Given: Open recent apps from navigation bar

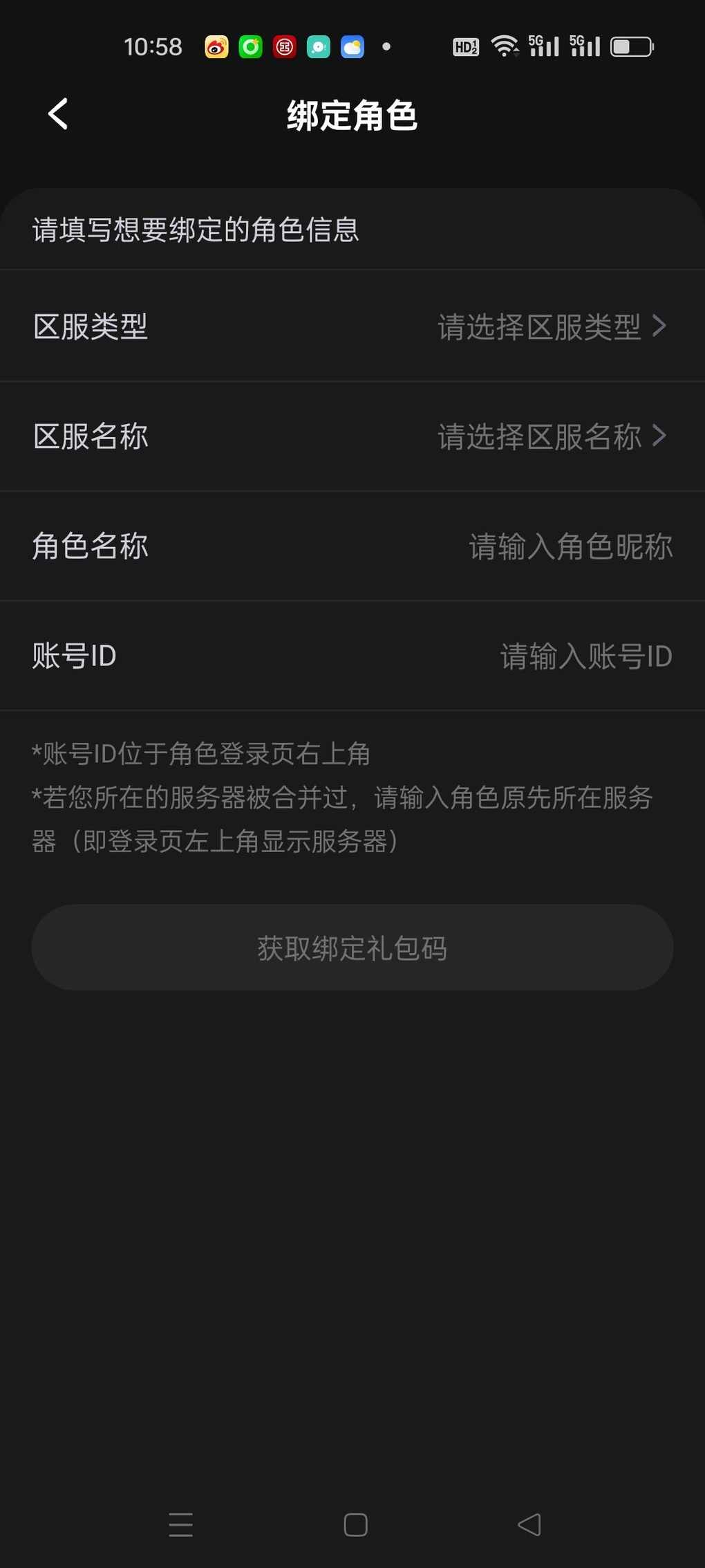Looking at the screenshot, I should (x=180, y=1524).
